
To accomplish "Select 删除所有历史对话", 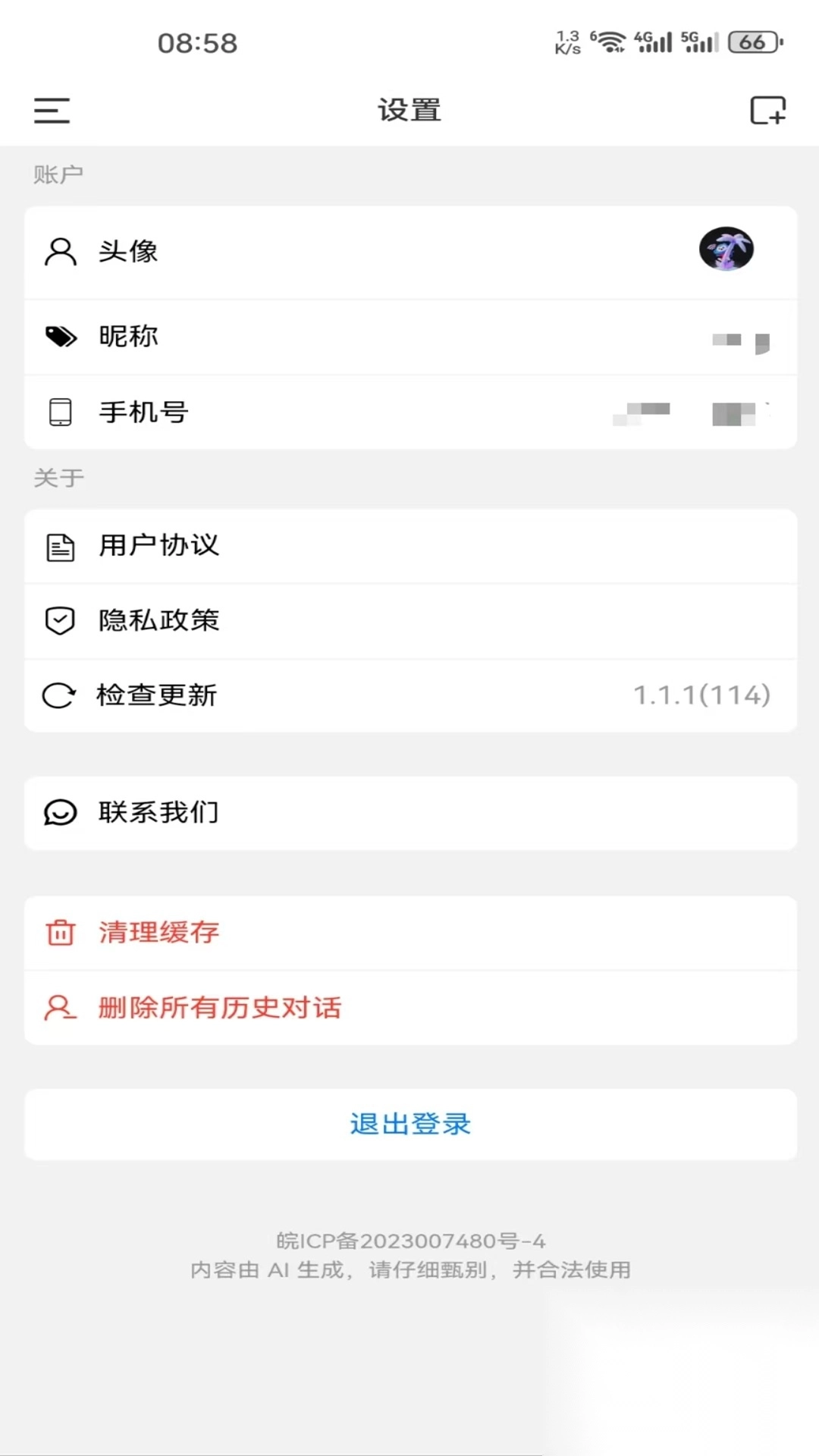I will [218, 1008].
